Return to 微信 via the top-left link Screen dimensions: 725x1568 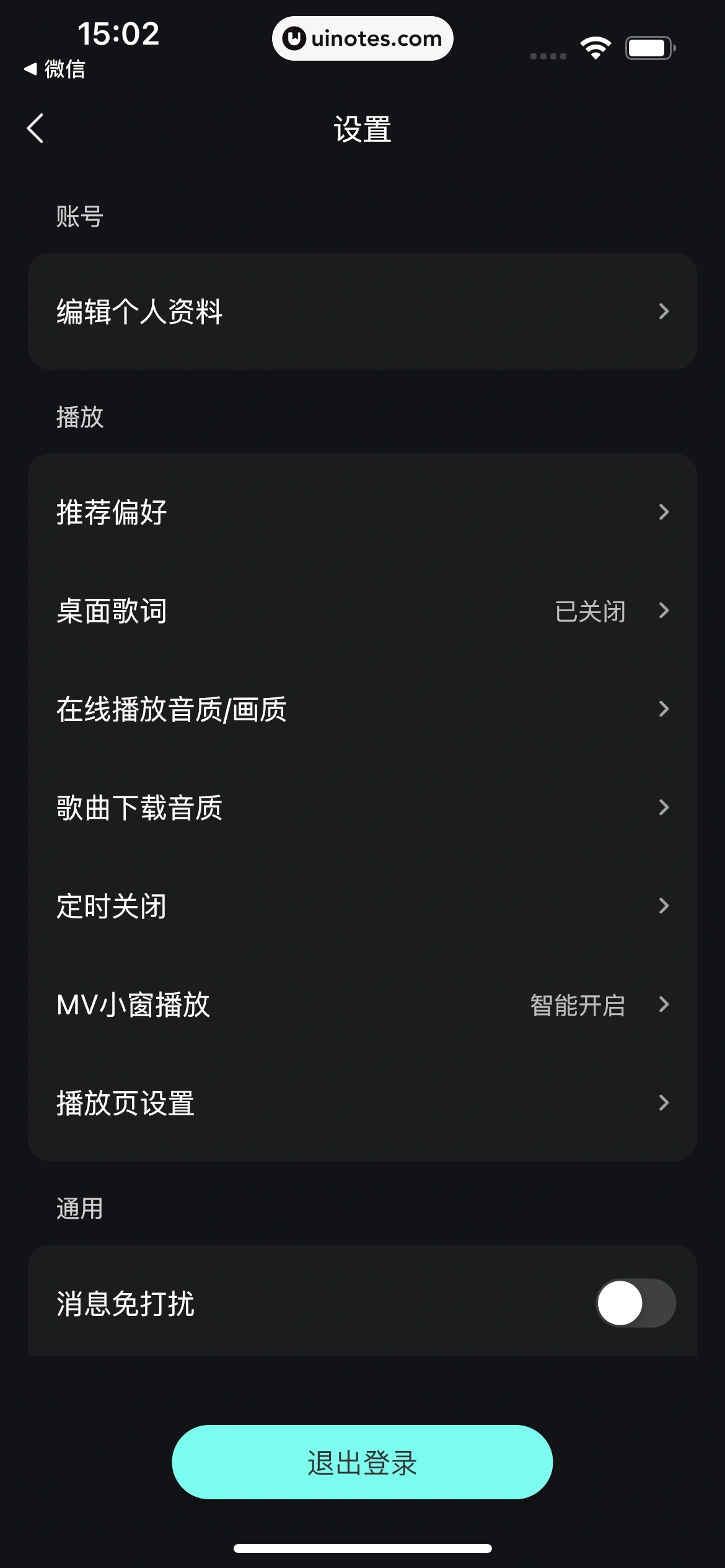click(53, 71)
